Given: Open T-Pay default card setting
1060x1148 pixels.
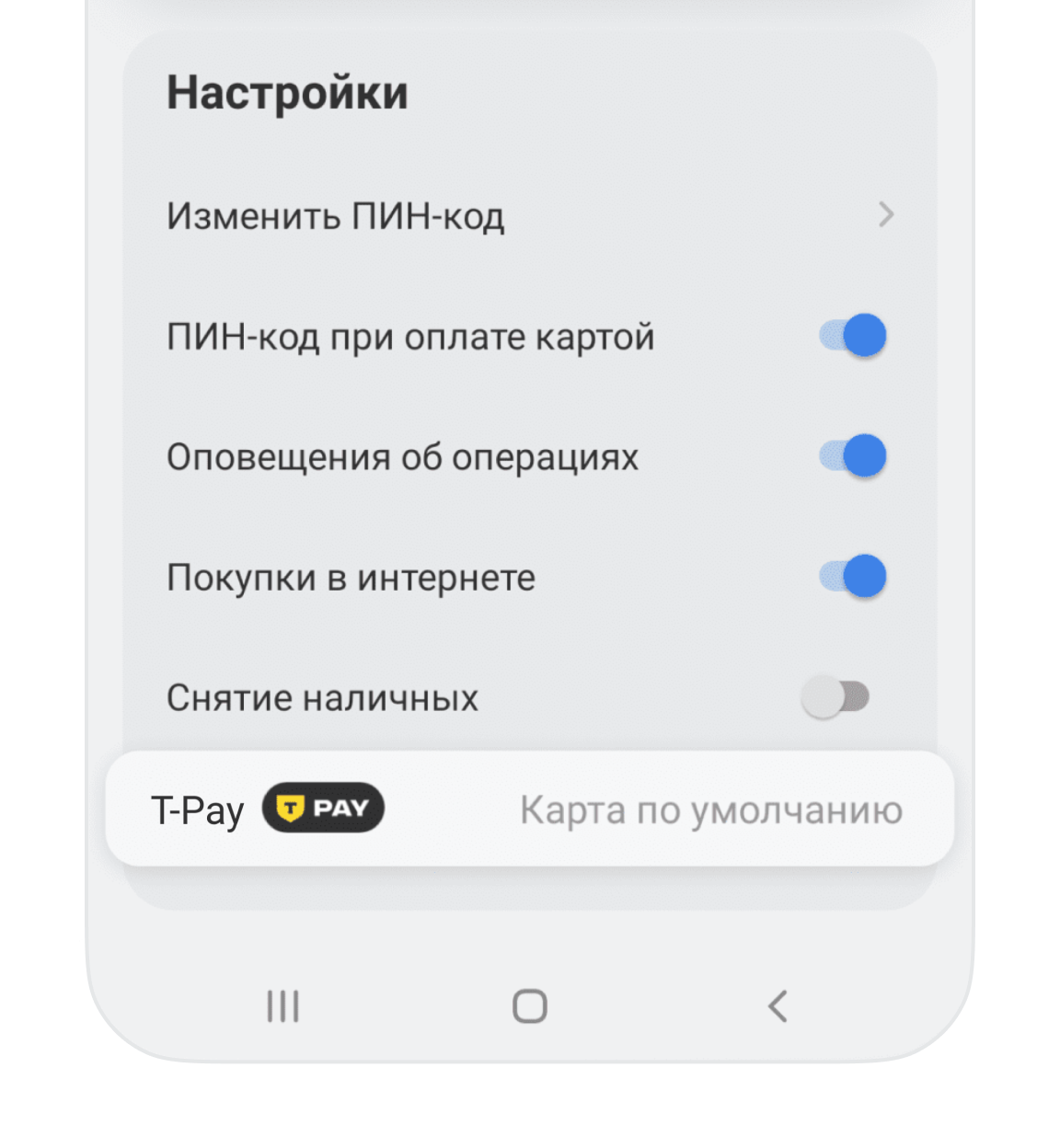Looking at the screenshot, I should click(x=529, y=809).
